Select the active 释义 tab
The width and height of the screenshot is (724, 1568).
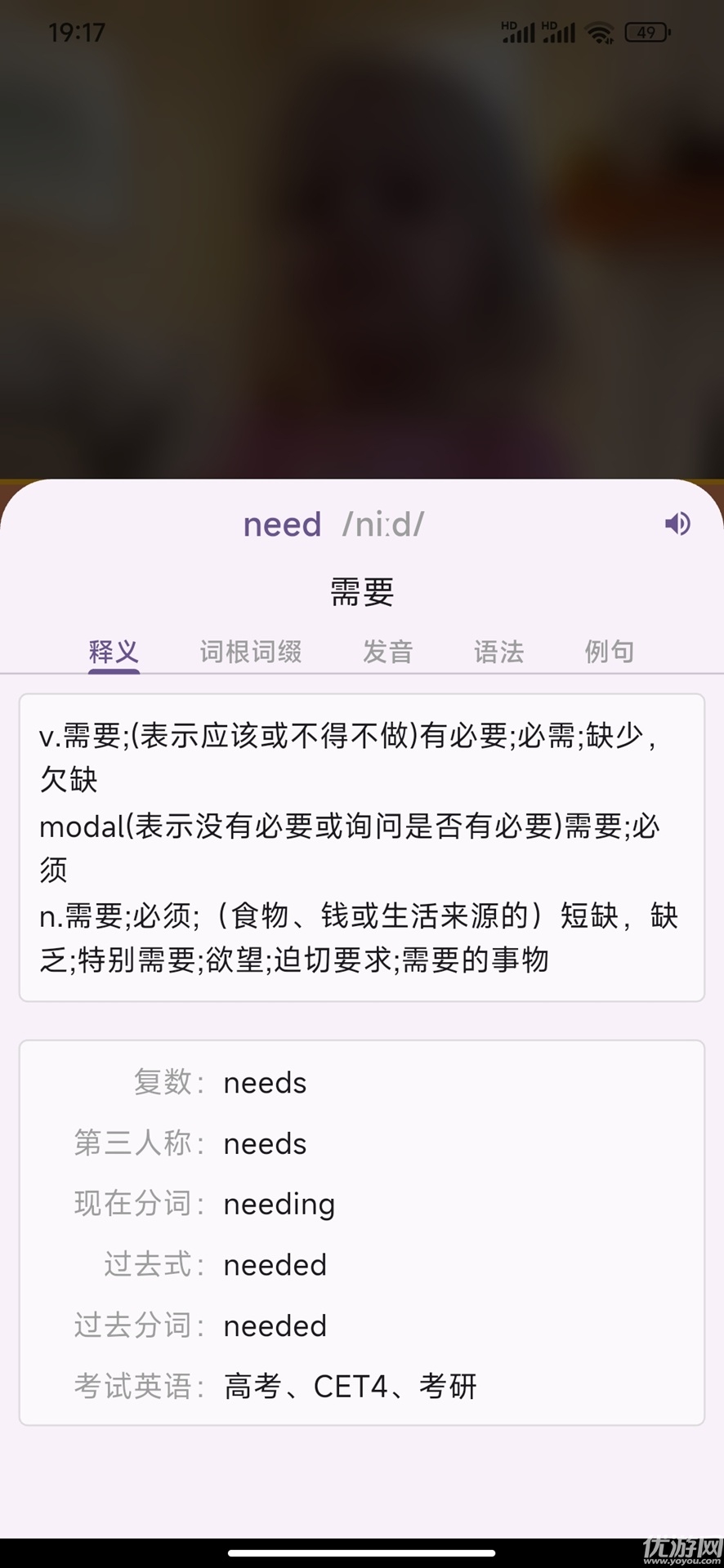click(114, 651)
